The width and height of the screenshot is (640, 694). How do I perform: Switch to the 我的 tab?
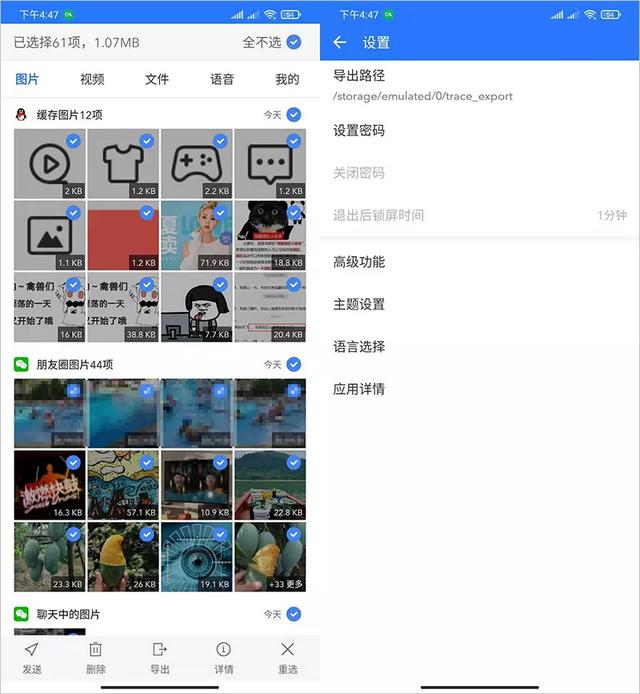pyautogui.click(x=287, y=79)
